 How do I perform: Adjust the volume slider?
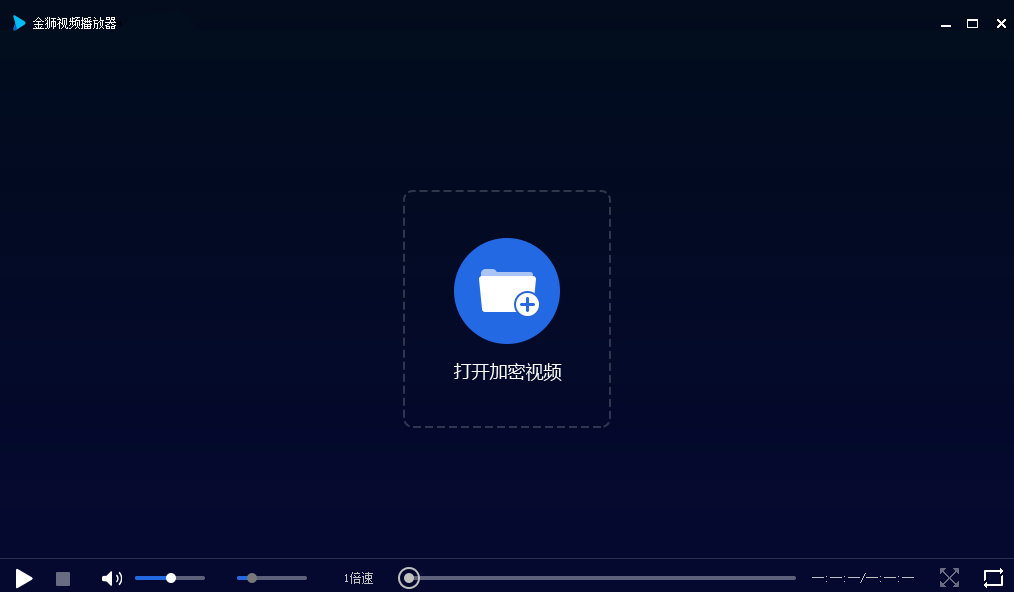tap(171, 578)
